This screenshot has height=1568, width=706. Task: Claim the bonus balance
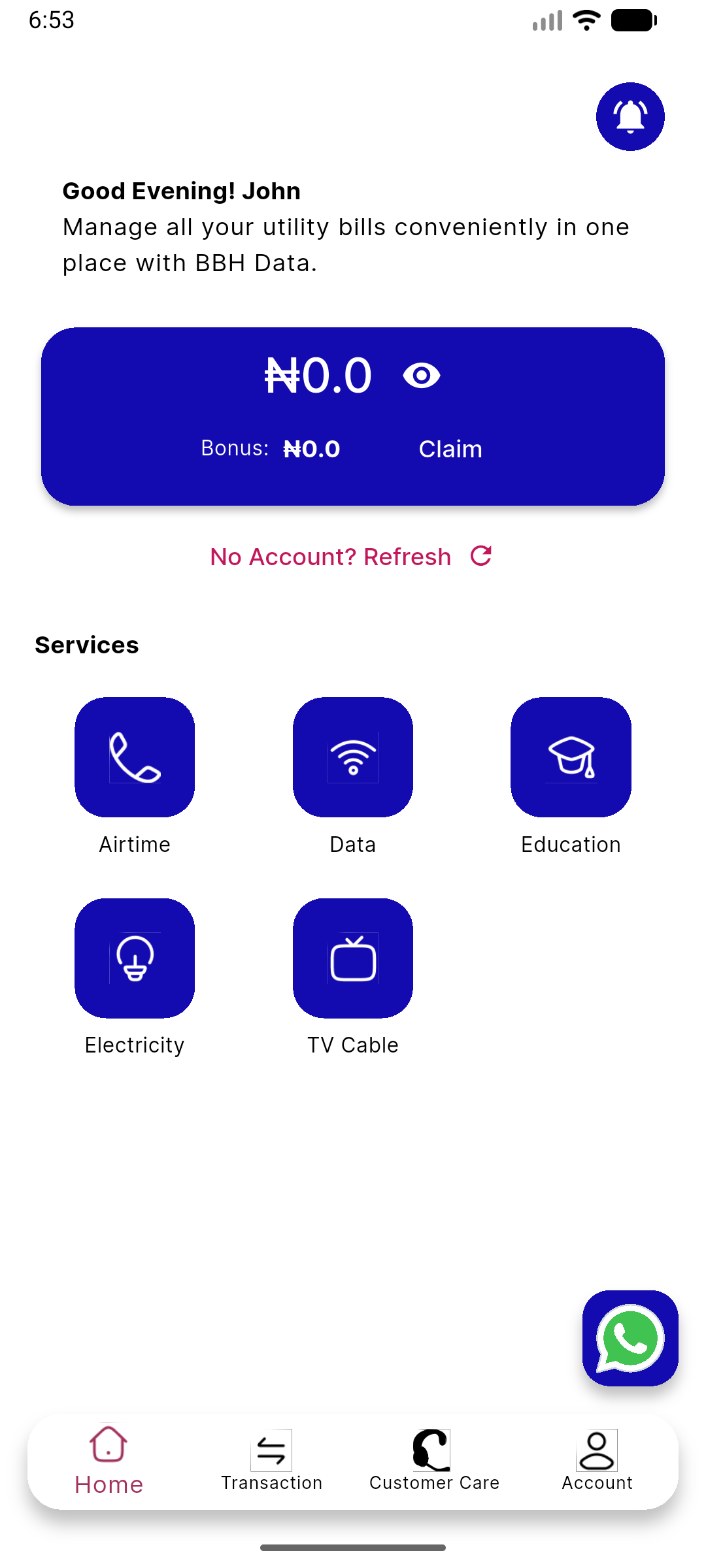coord(450,449)
